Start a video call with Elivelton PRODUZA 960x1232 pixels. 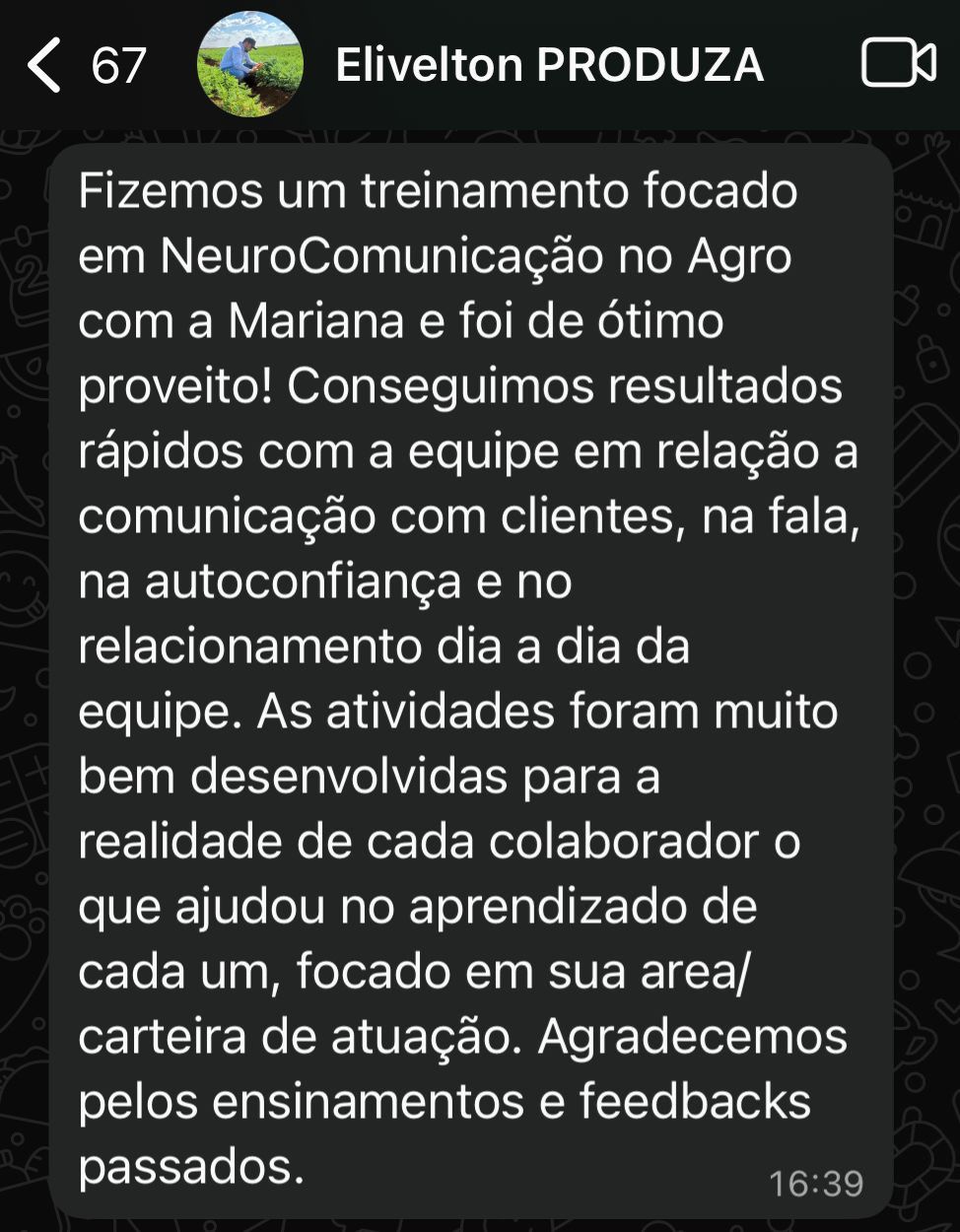pos(897,64)
